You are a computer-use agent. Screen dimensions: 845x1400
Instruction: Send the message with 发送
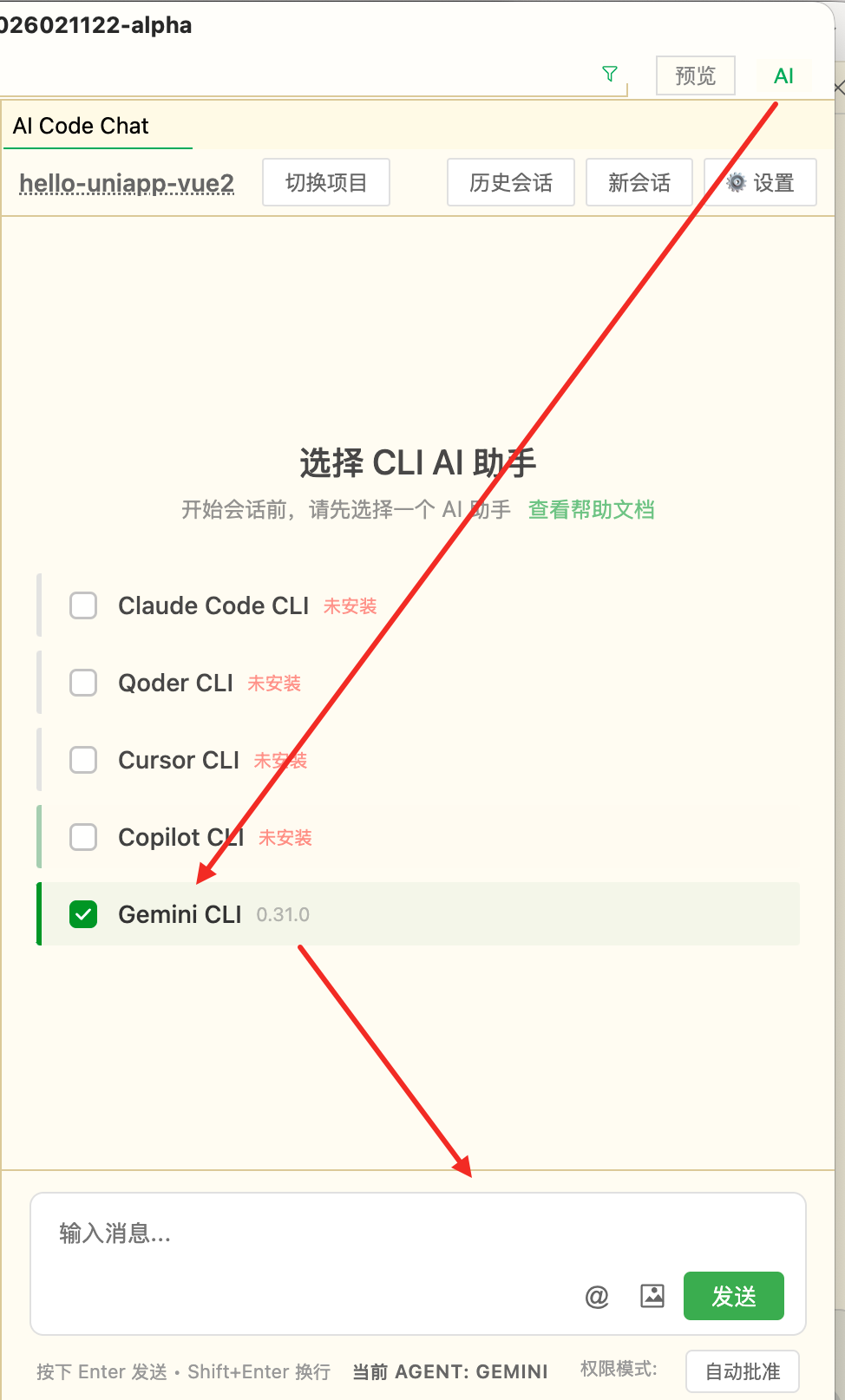(734, 1296)
